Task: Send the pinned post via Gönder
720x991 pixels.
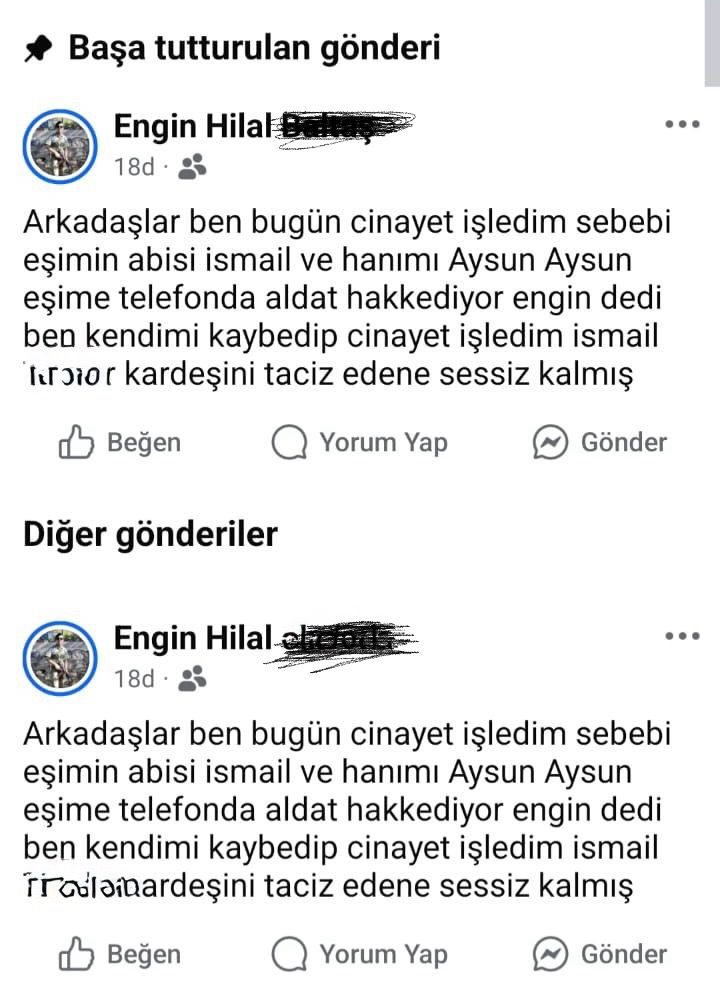Action: (600, 442)
